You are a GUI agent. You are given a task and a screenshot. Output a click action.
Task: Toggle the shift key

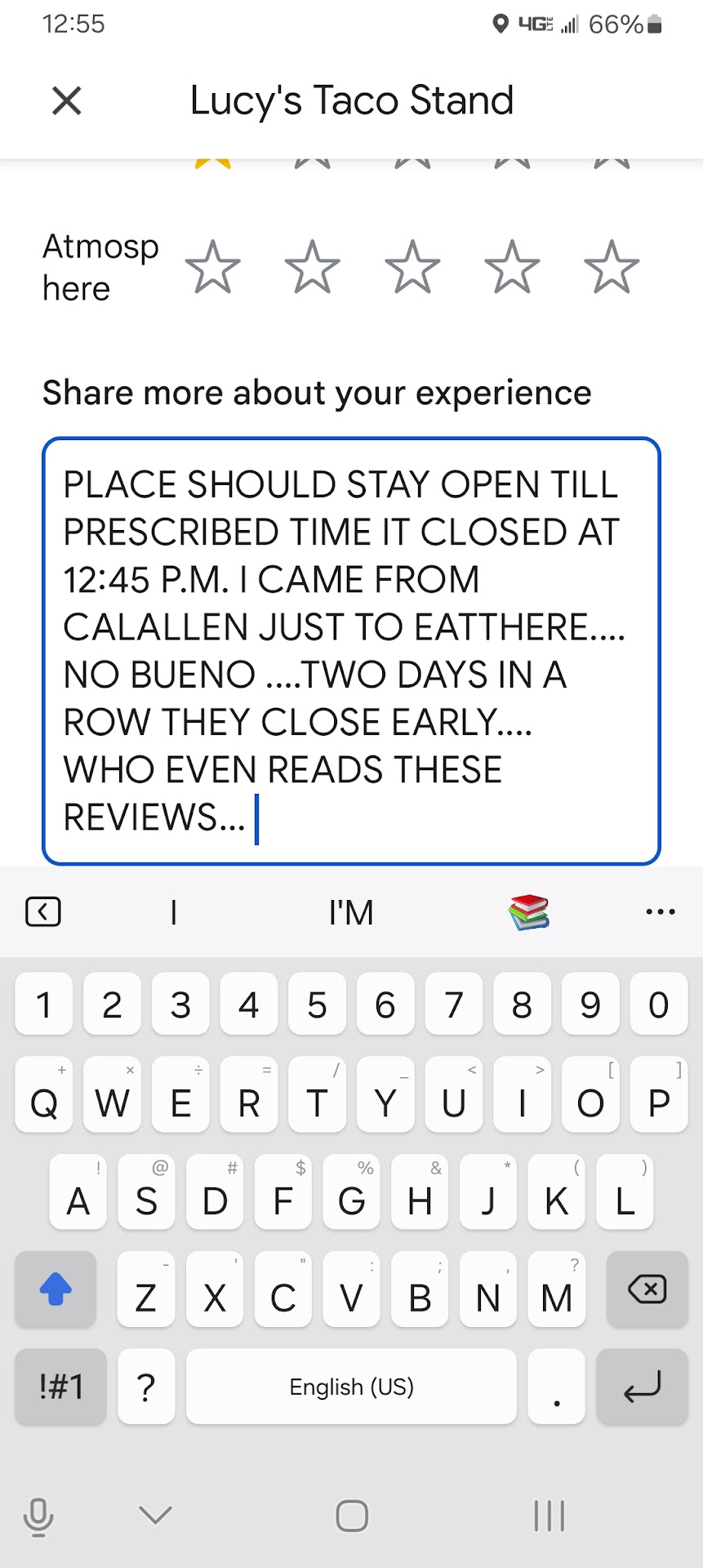click(x=56, y=1290)
